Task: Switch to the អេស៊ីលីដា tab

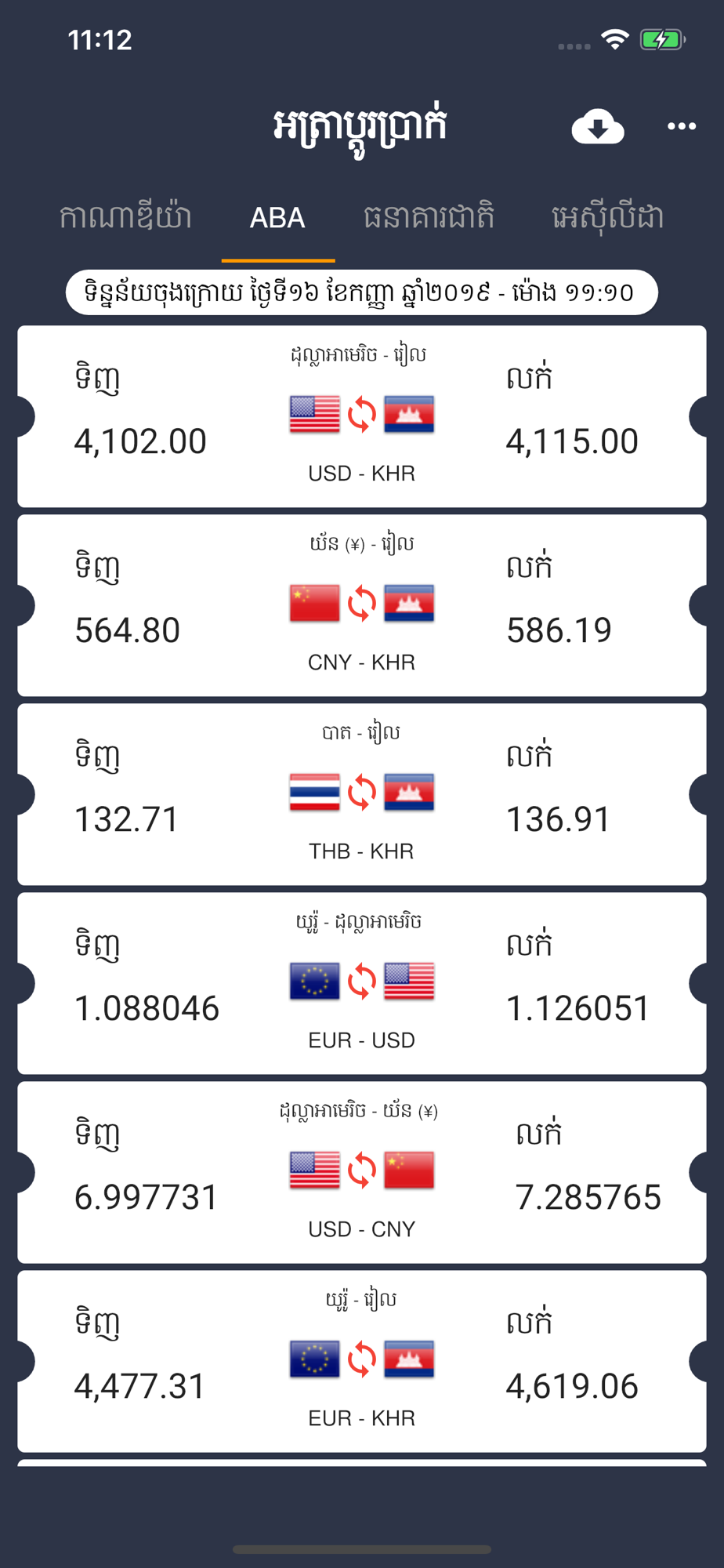Action: click(x=608, y=217)
